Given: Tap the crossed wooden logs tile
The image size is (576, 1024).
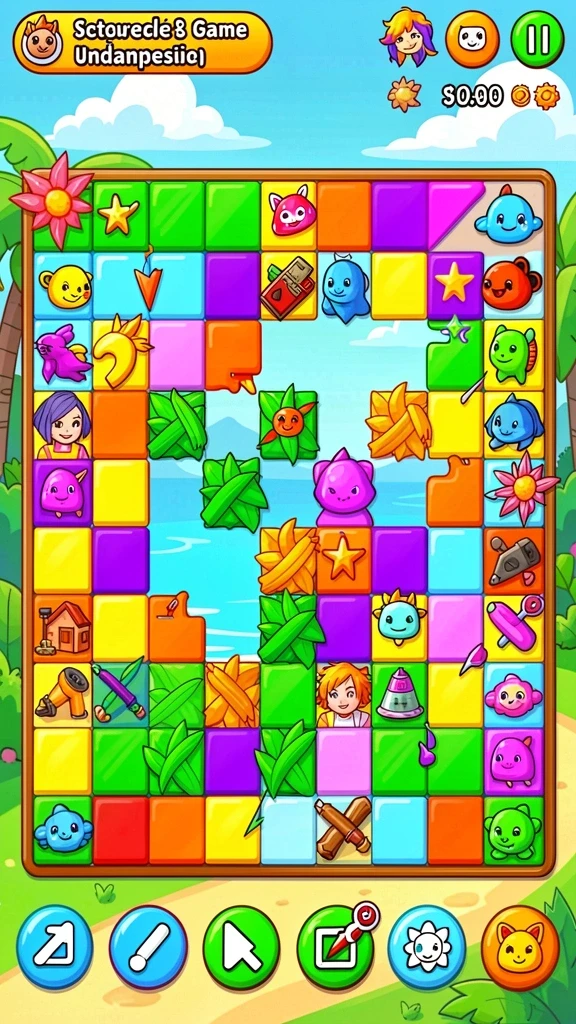Looking at the screenshot, I should click(x=343, y=828).
